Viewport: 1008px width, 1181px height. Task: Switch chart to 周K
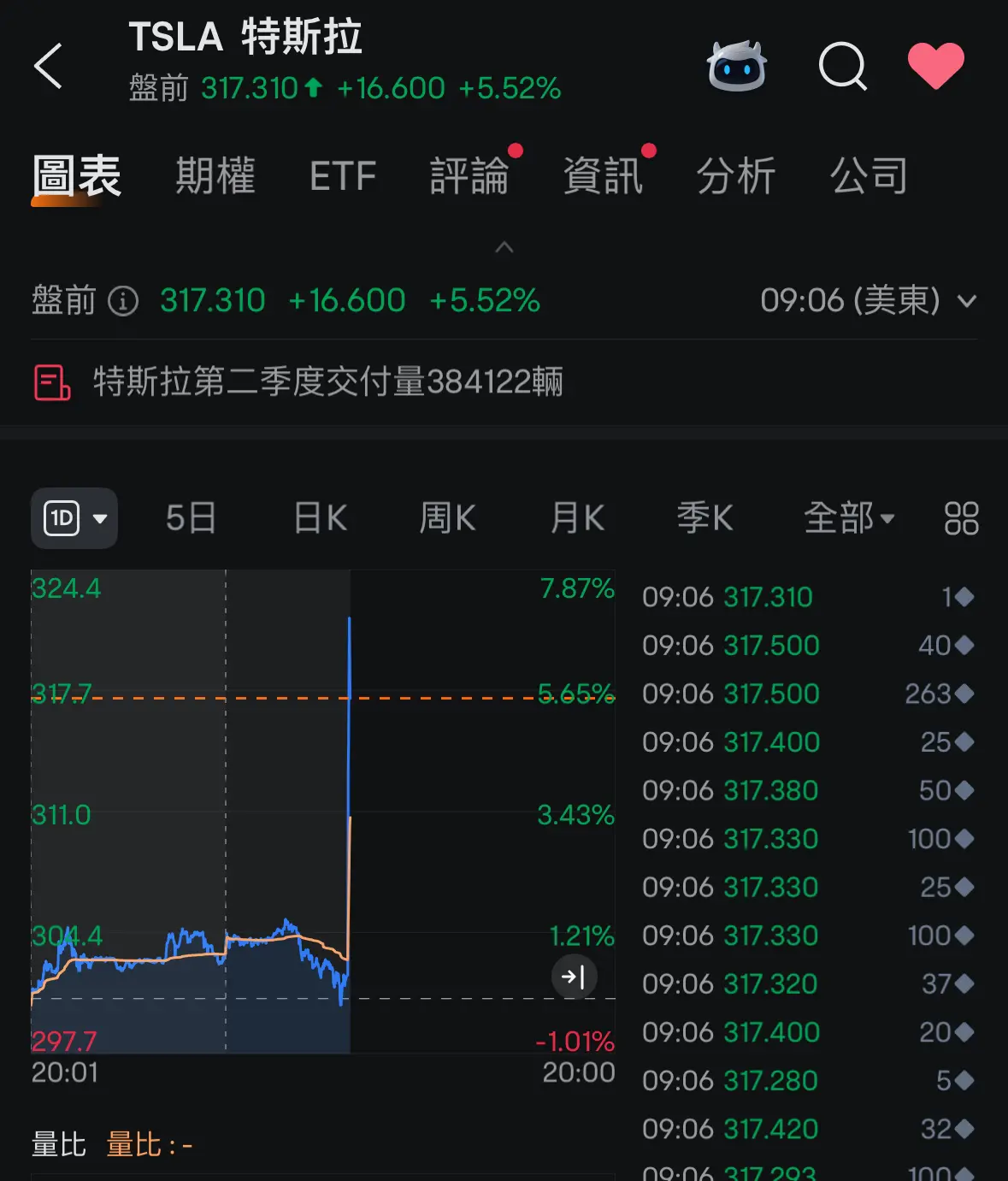447,518
